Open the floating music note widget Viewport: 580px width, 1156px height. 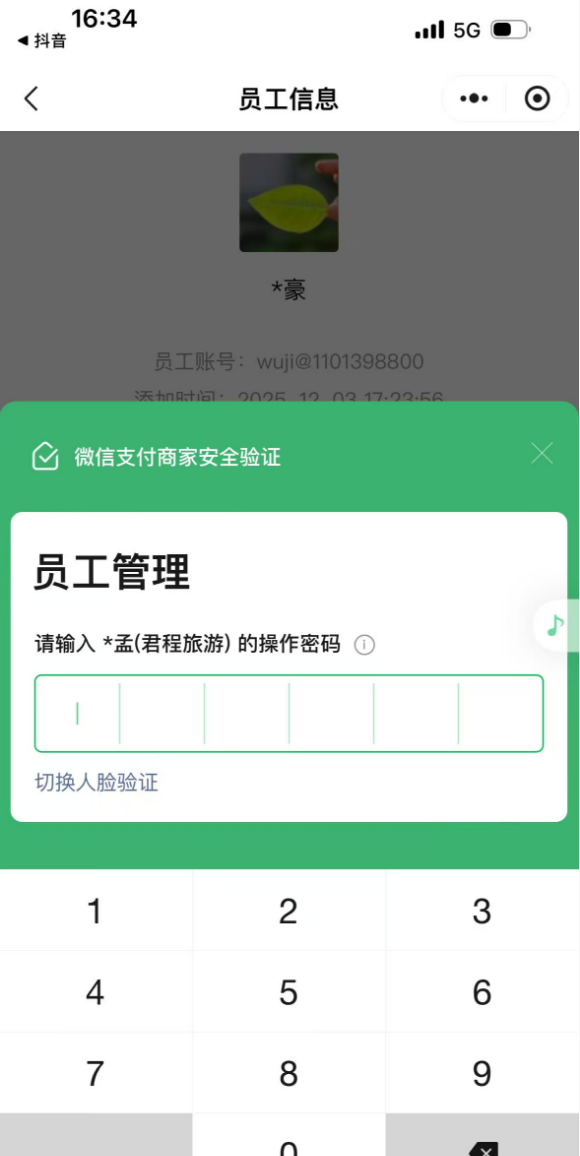tap(556, 625)
